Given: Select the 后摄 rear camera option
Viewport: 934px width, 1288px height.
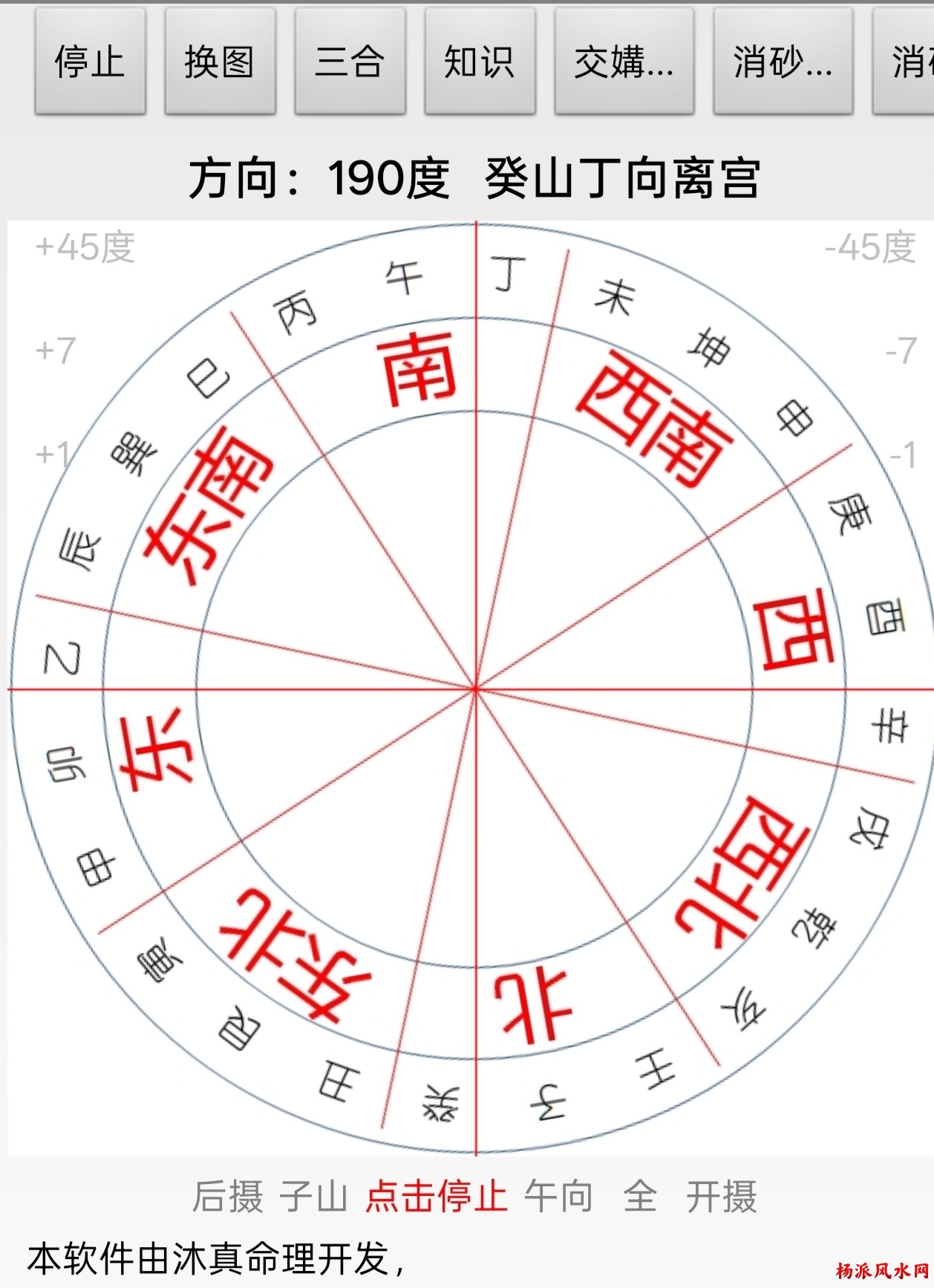Looking at the screenshot, I should pyautogui.click(x=228, y=1196).
